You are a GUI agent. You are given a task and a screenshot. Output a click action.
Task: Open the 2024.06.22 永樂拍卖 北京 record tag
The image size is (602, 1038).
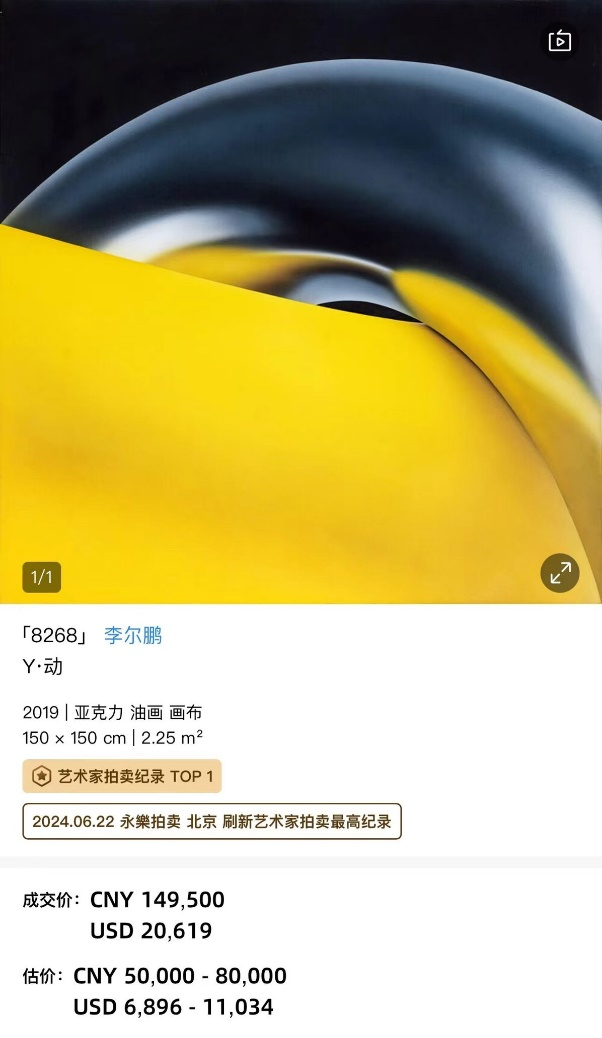pyautogui.click(x=212, y=822)
